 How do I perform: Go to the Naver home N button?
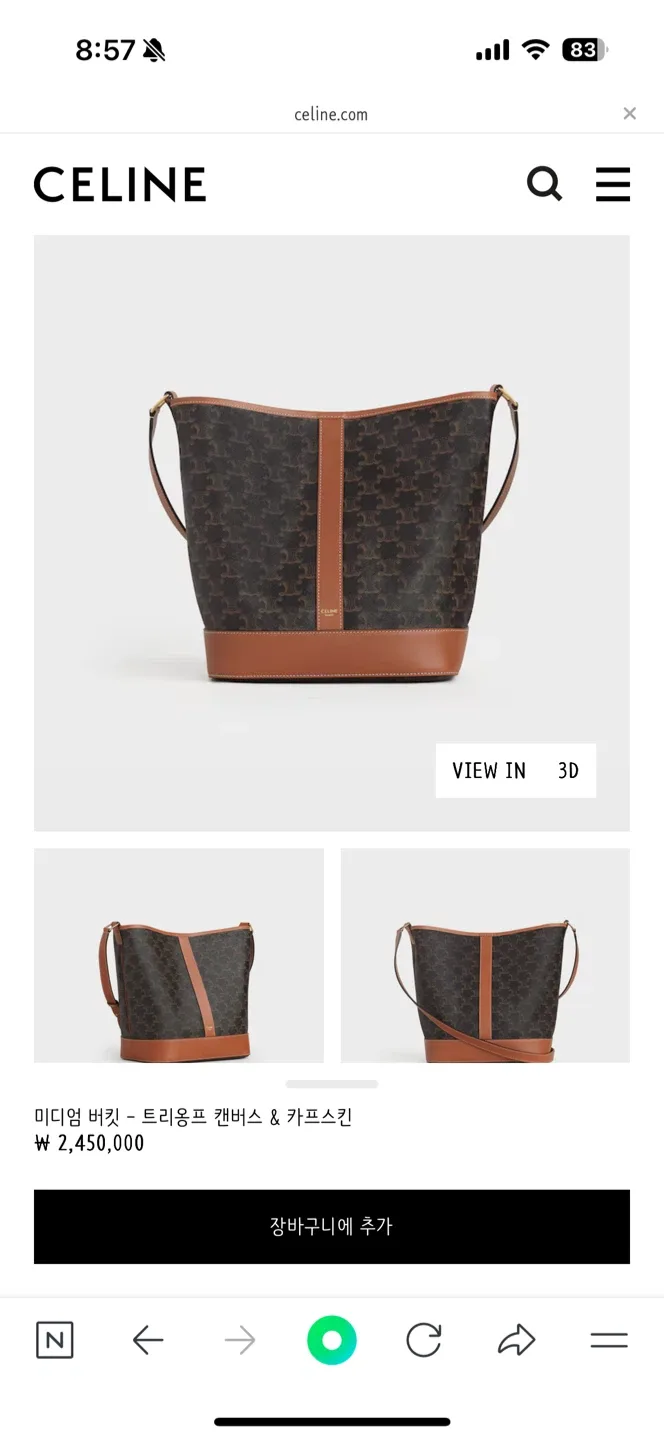[54, 1340]
